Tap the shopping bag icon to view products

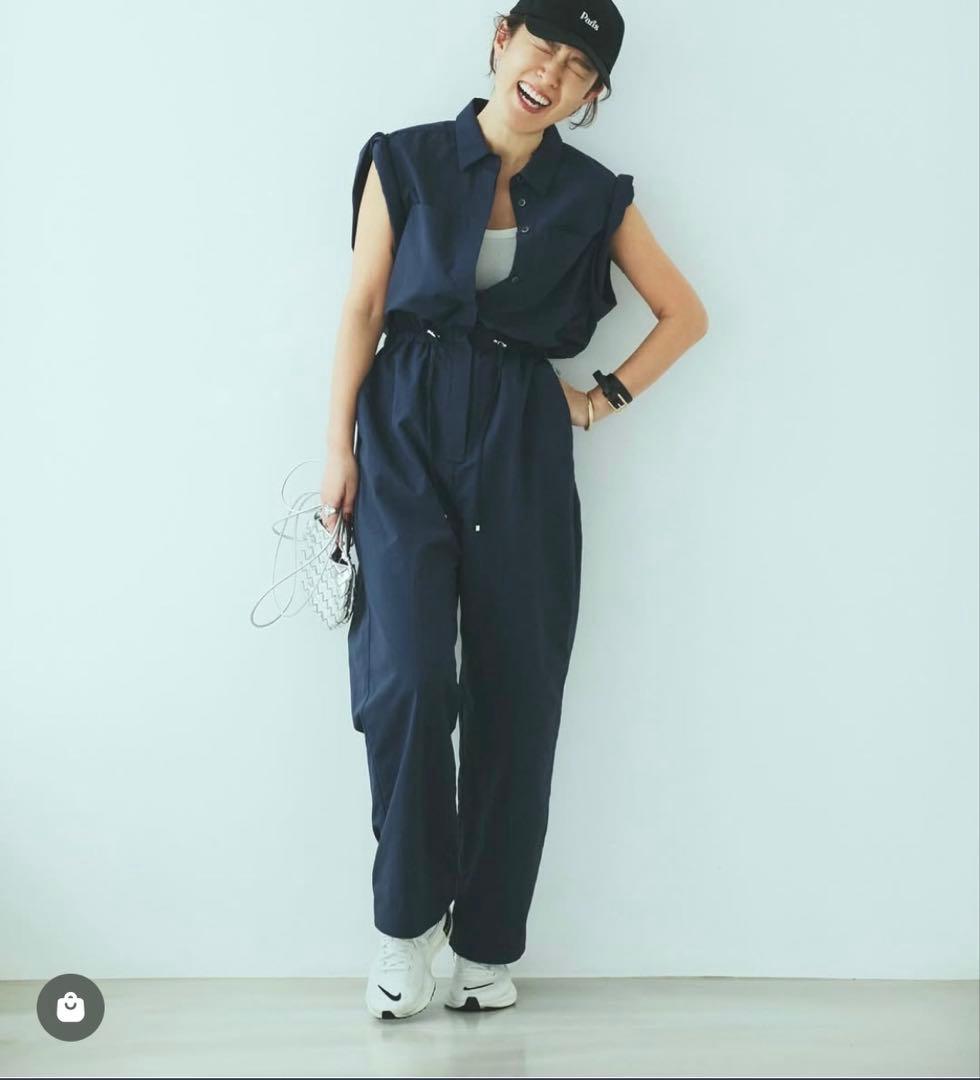click(70, 1007)
